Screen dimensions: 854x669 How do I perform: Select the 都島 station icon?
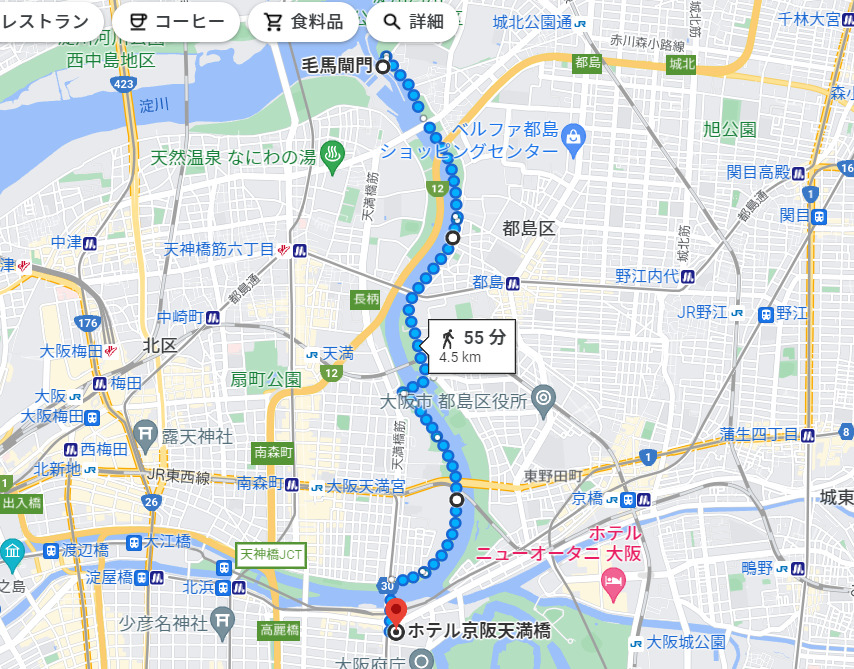511,282
